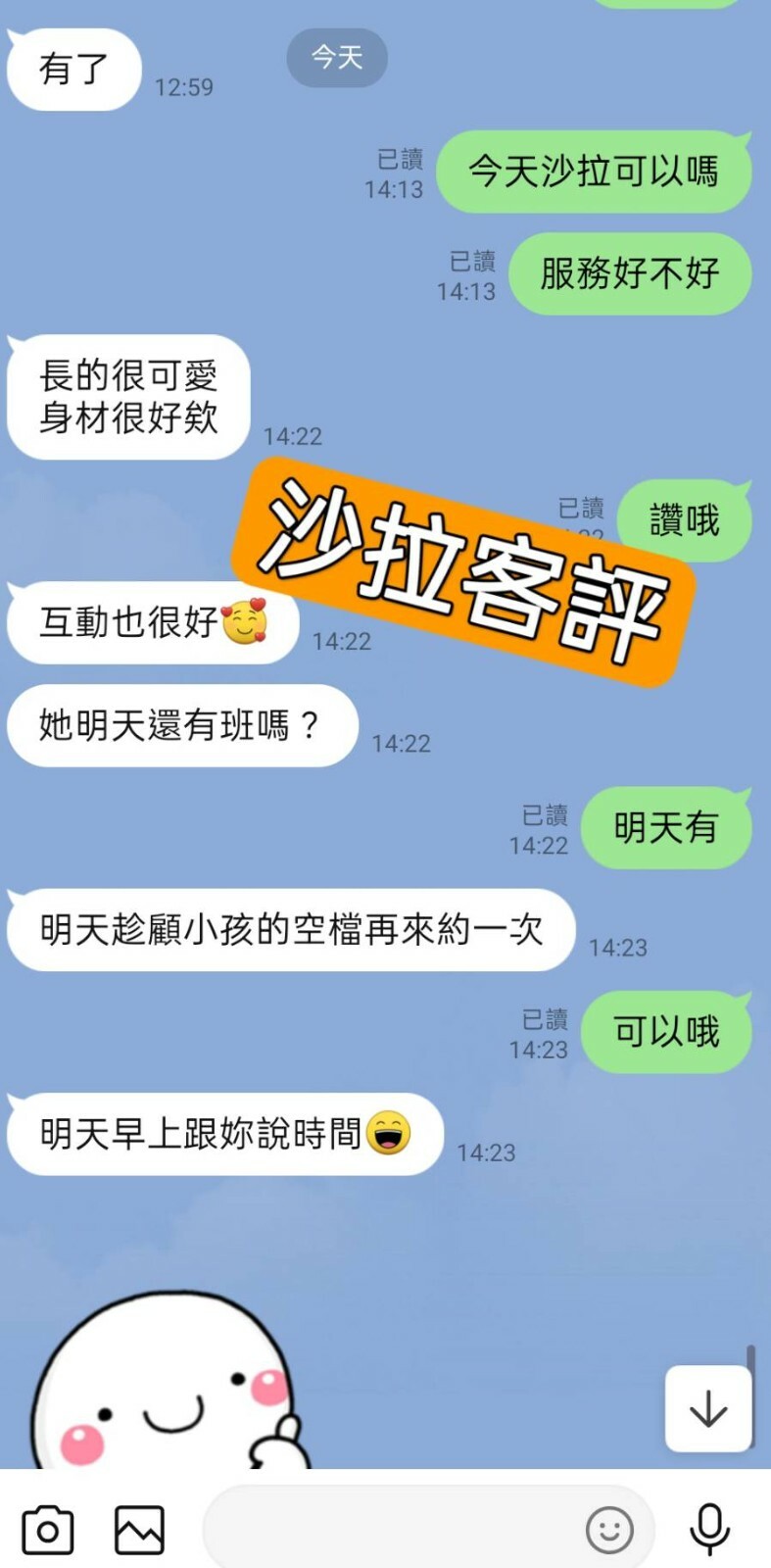The height and width of the screenshot is (1568, 771).
Task: Open the photo gallery picker
Action: [140, 1530]
